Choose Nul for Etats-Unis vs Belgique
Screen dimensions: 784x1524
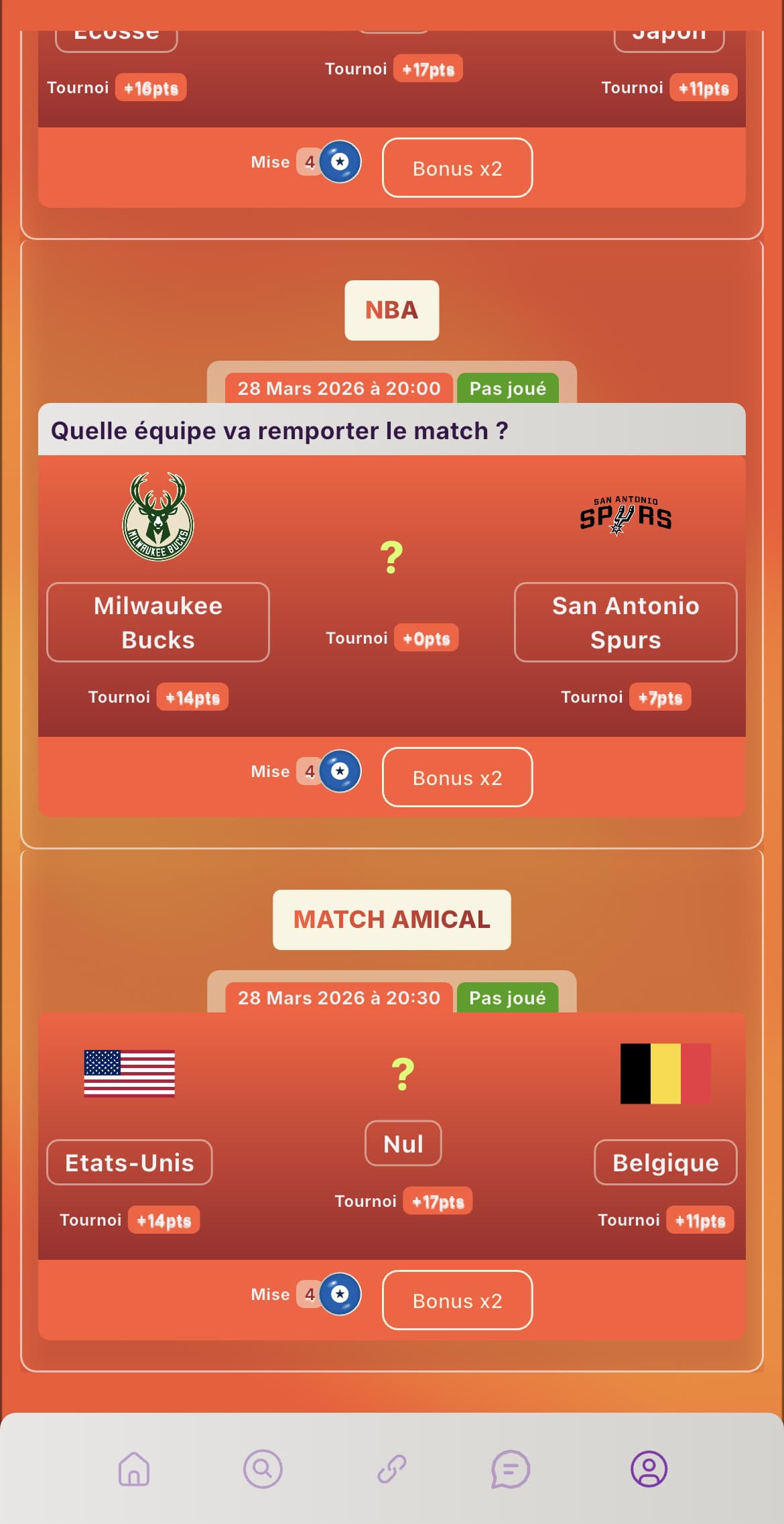[403, 1143]
